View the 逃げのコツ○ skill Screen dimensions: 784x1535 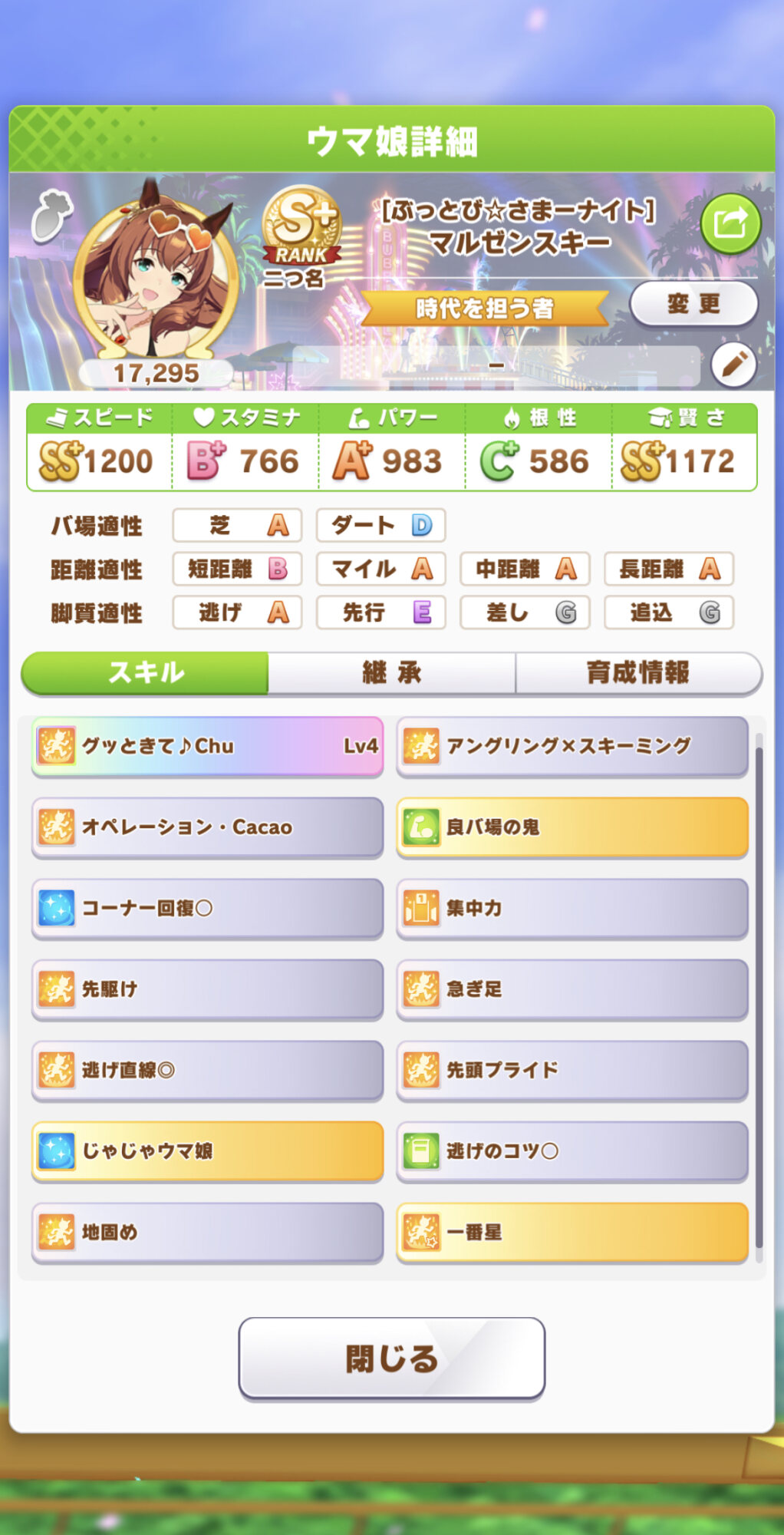(x=572, y=1151)
